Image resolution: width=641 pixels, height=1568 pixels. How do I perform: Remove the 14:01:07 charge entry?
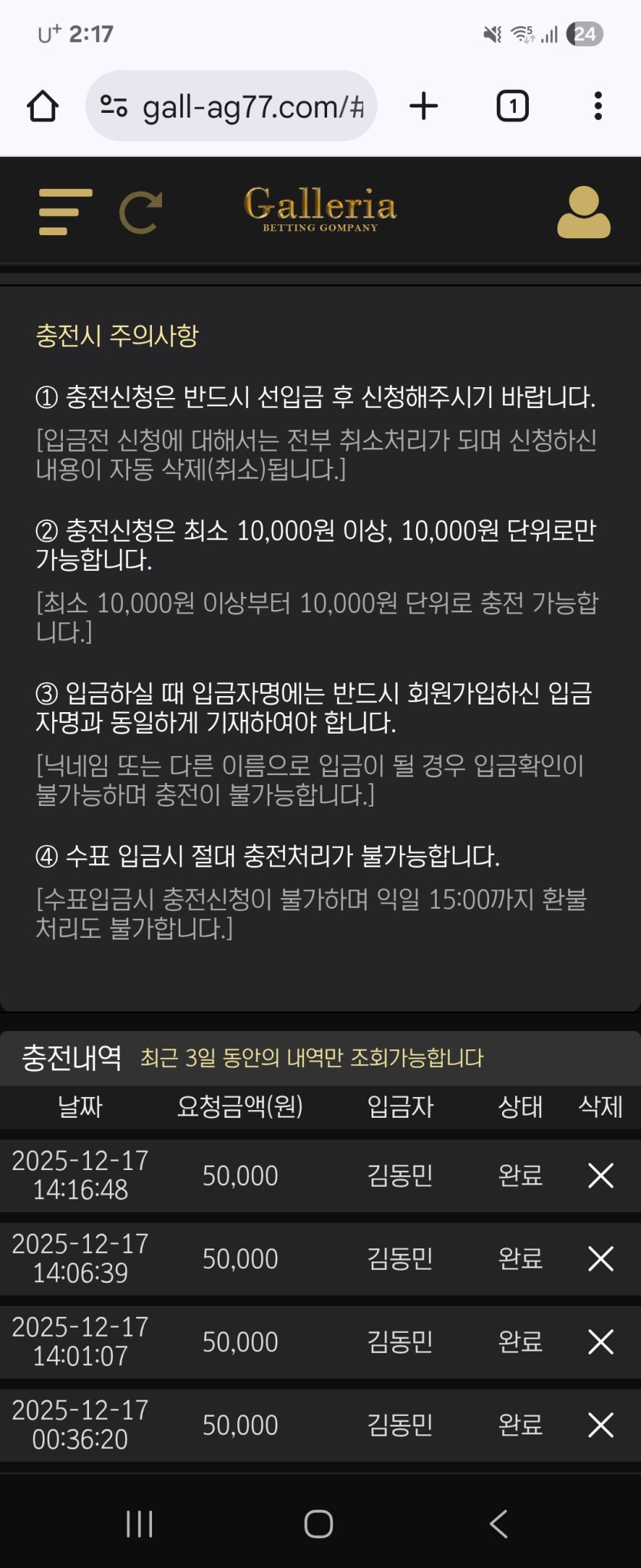point(600,1341)
